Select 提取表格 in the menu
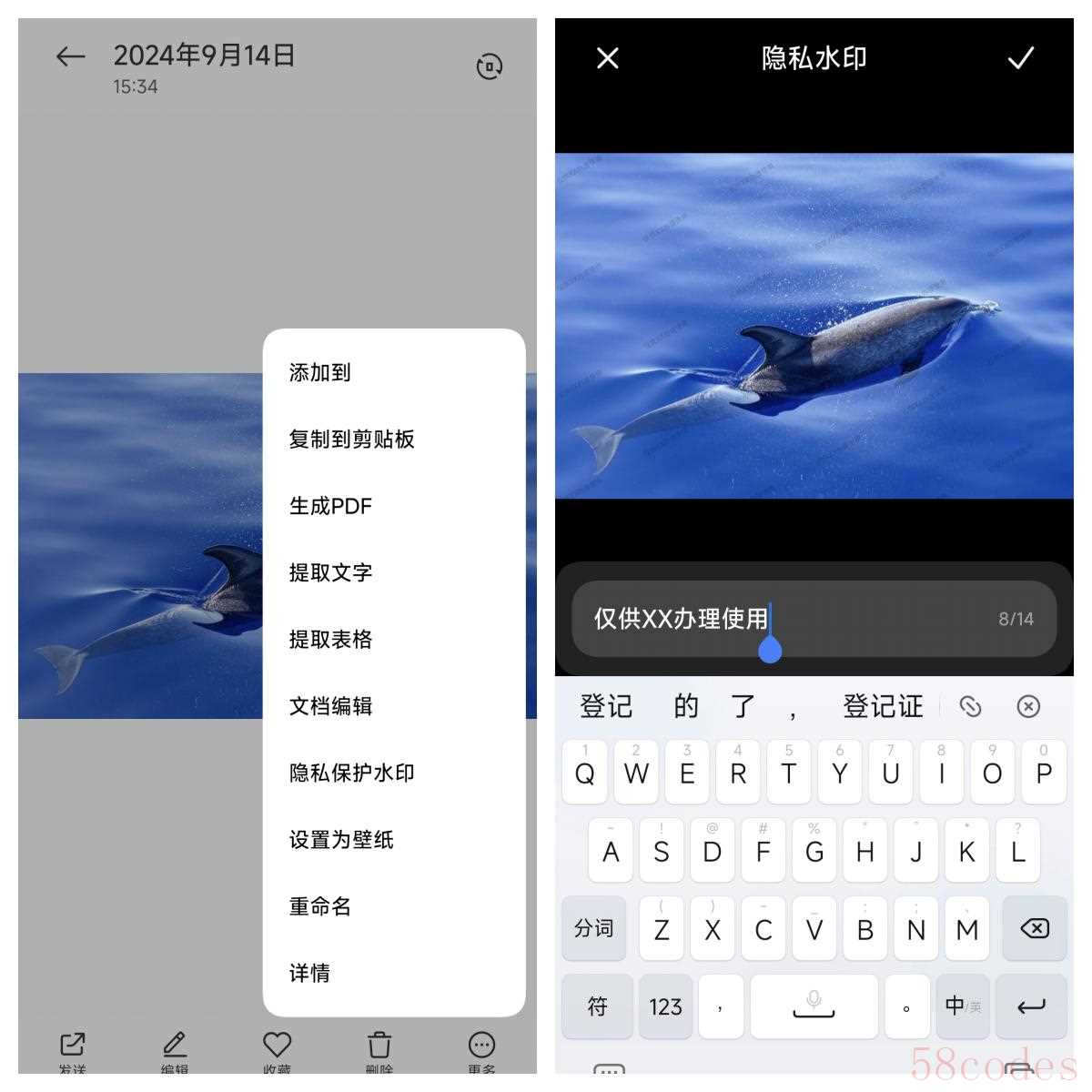The height and width of the screenshot is (1092, 1092). click(330, 639)
